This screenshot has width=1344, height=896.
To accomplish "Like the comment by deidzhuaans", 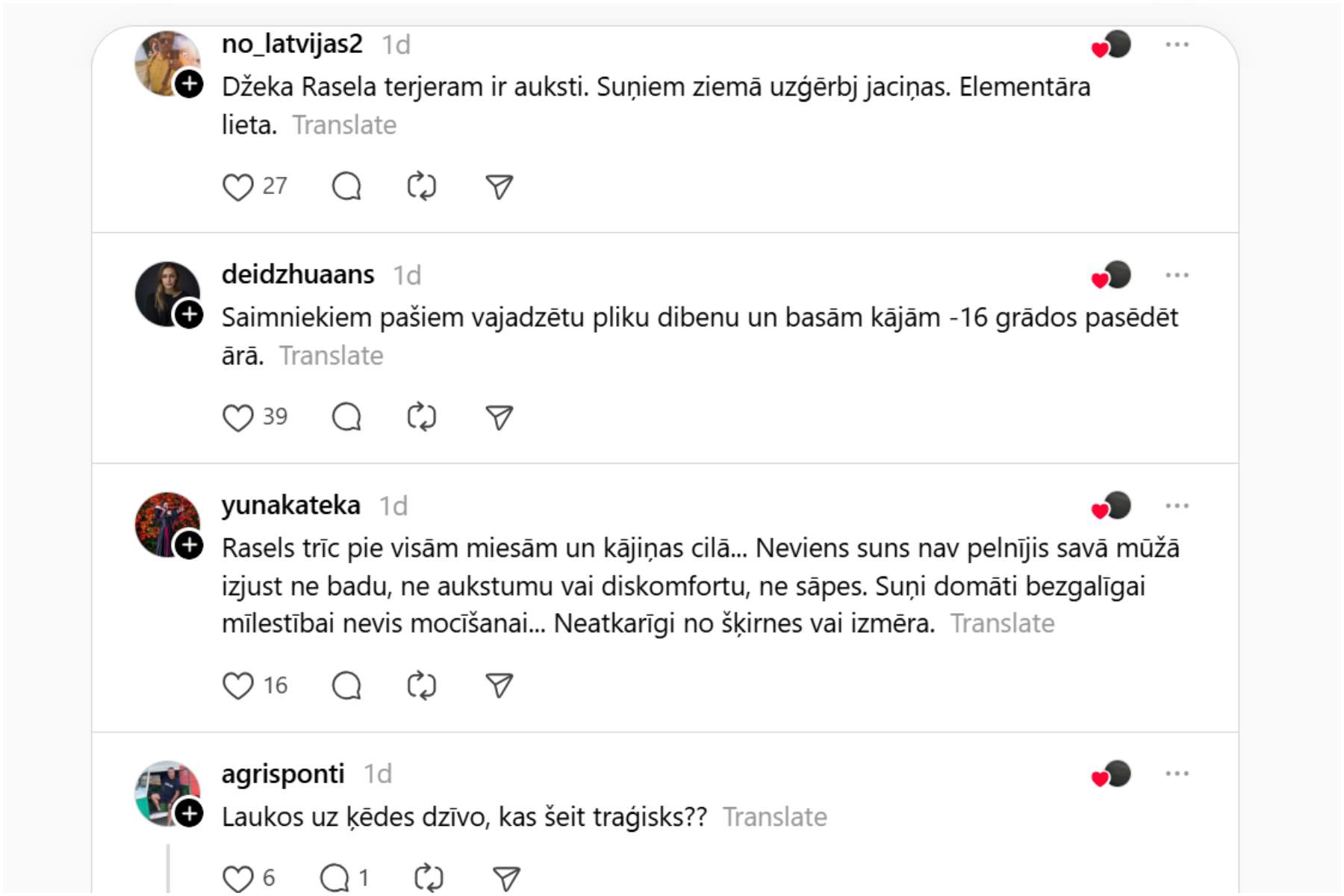I will [237, 417].
